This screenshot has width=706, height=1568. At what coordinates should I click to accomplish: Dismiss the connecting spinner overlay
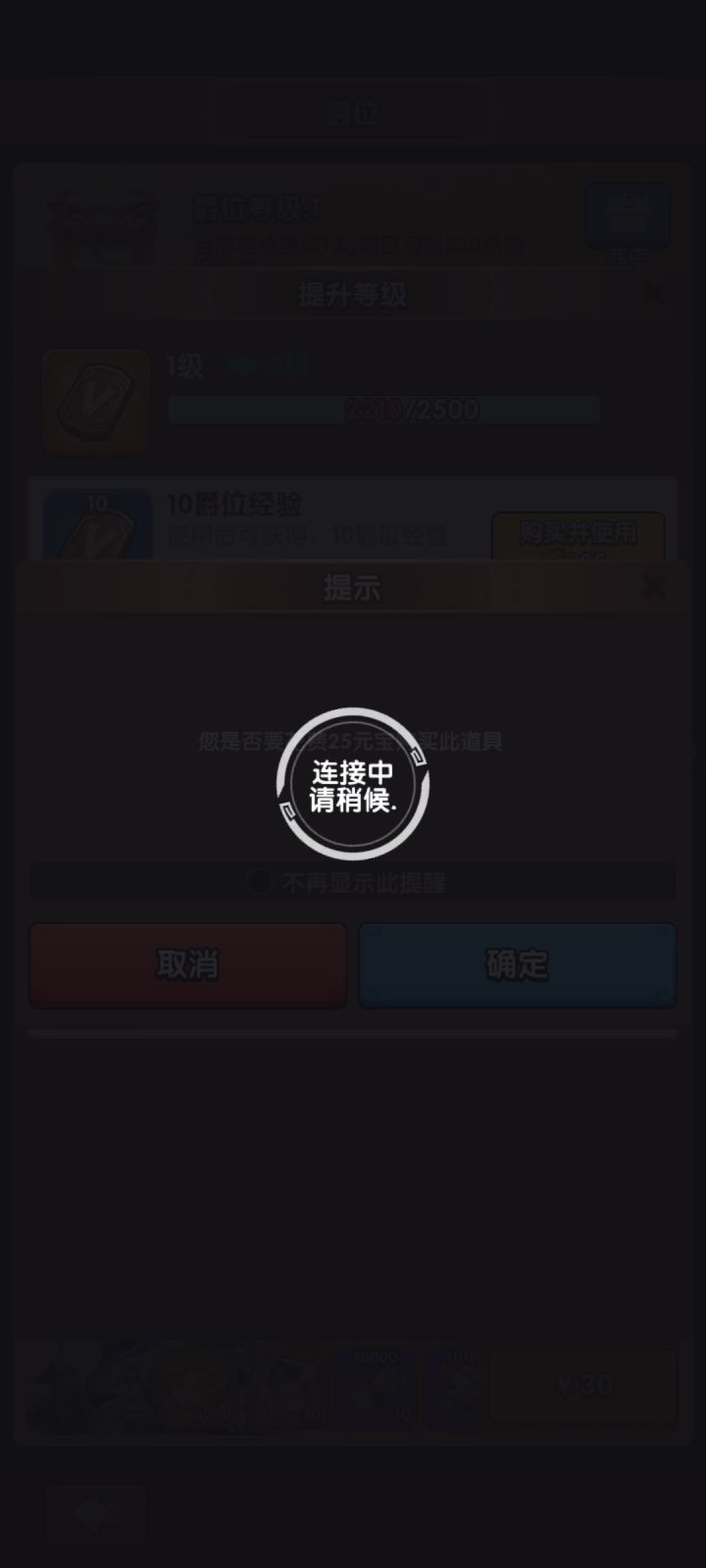tap(353, 784)
